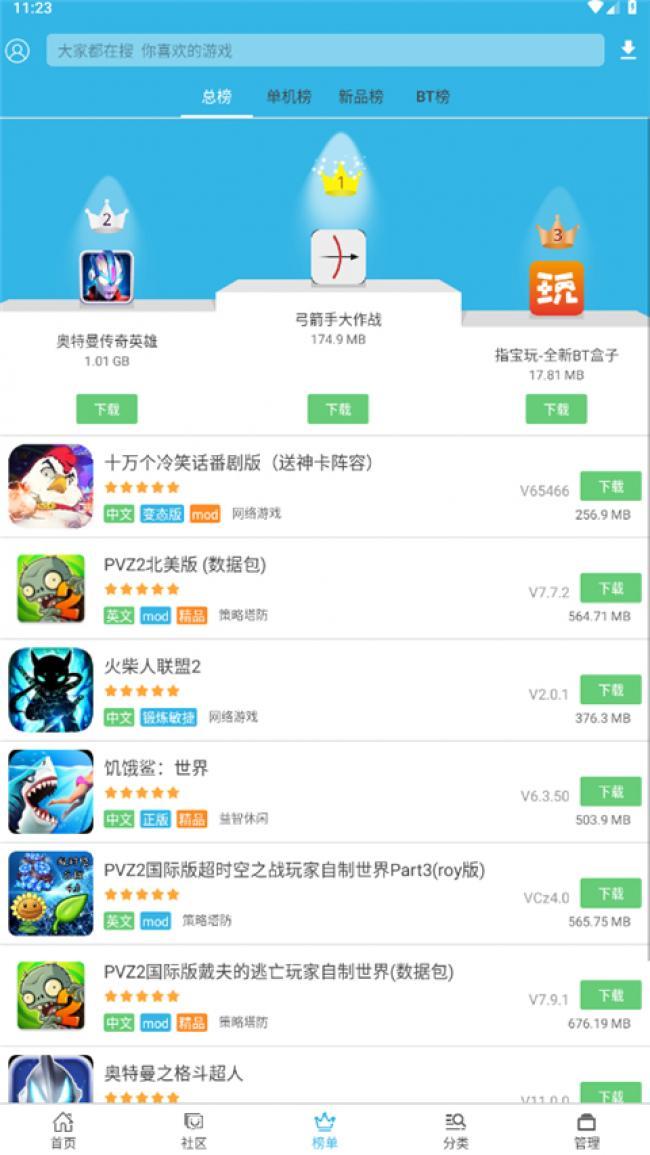The height and width of the screenshot is (1155, 650).
Task: Open 十万个冷笑话番剧版 game details
Action: [238, 463]
